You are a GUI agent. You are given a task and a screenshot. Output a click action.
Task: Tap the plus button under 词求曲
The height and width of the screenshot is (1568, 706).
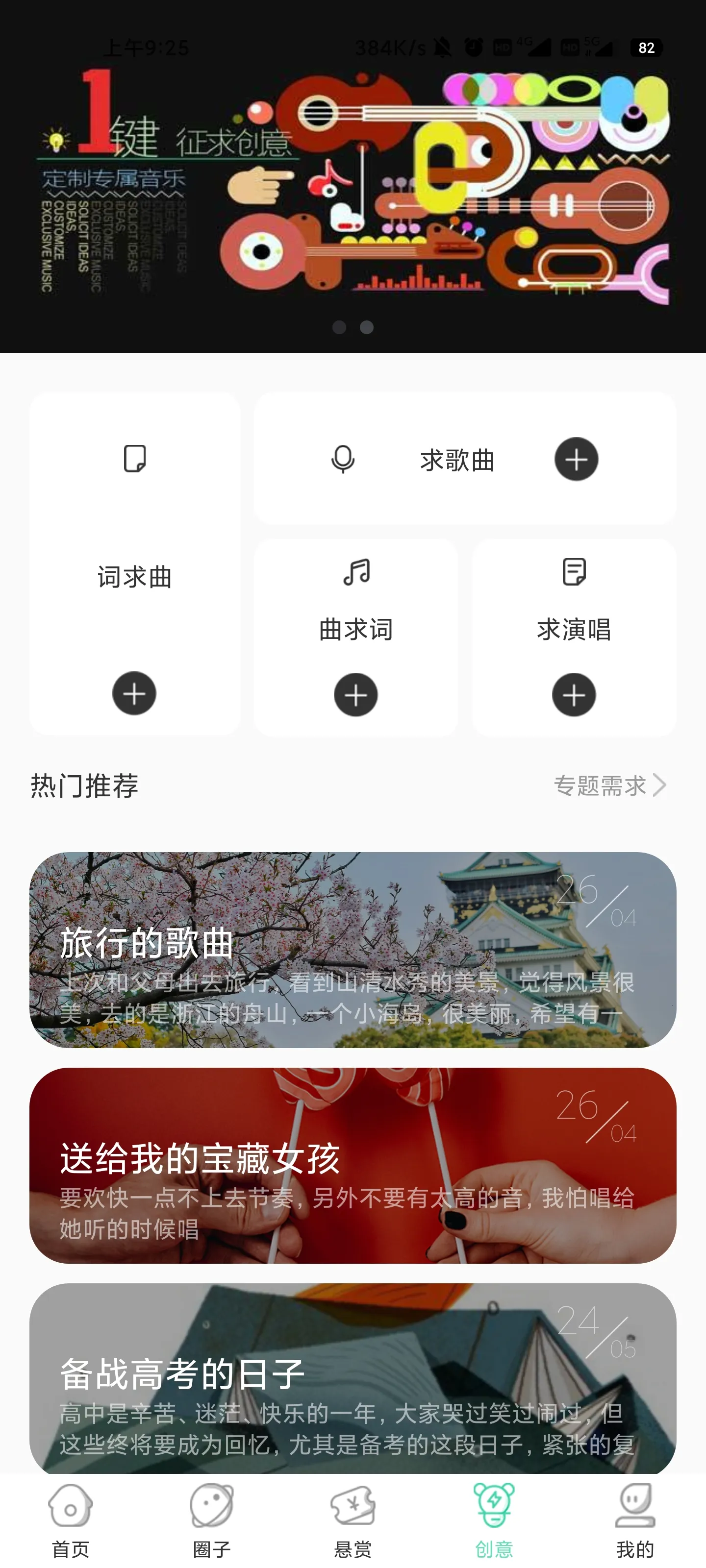[135, 694]
